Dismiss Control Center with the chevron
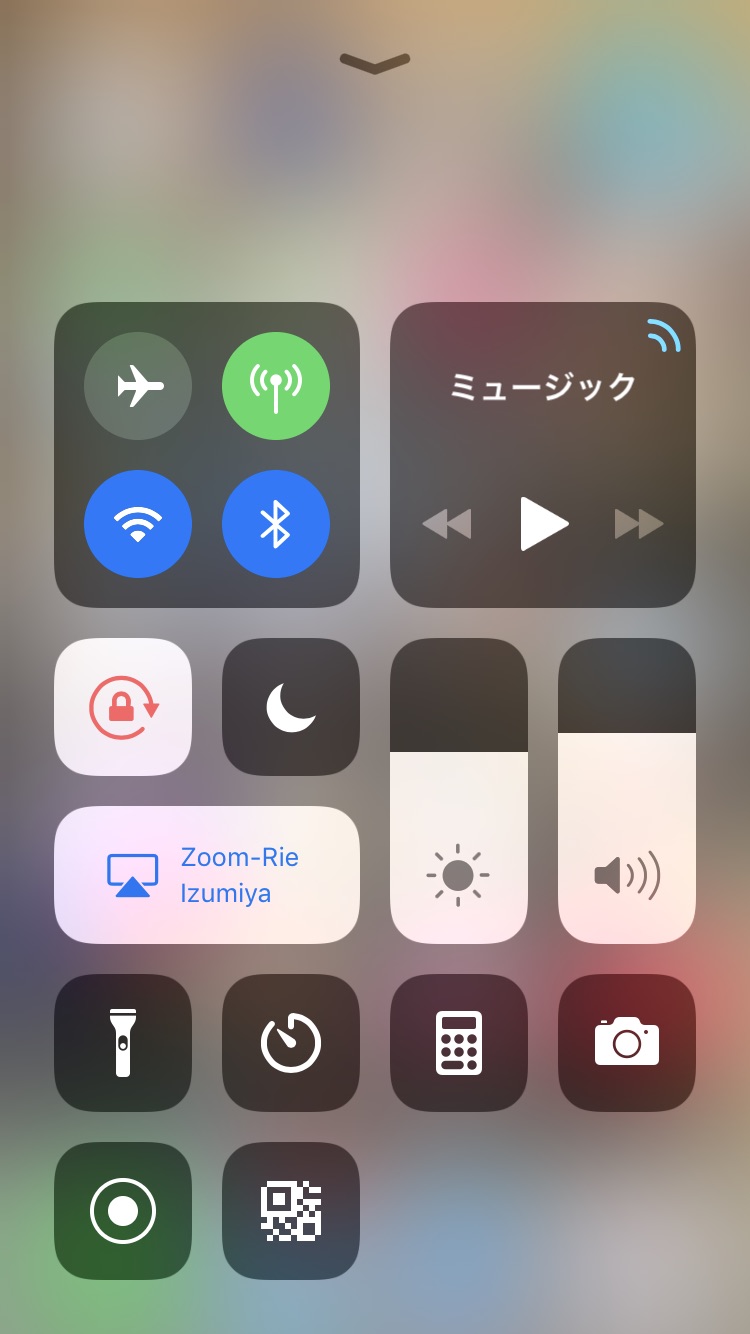 tap(375, 64)
